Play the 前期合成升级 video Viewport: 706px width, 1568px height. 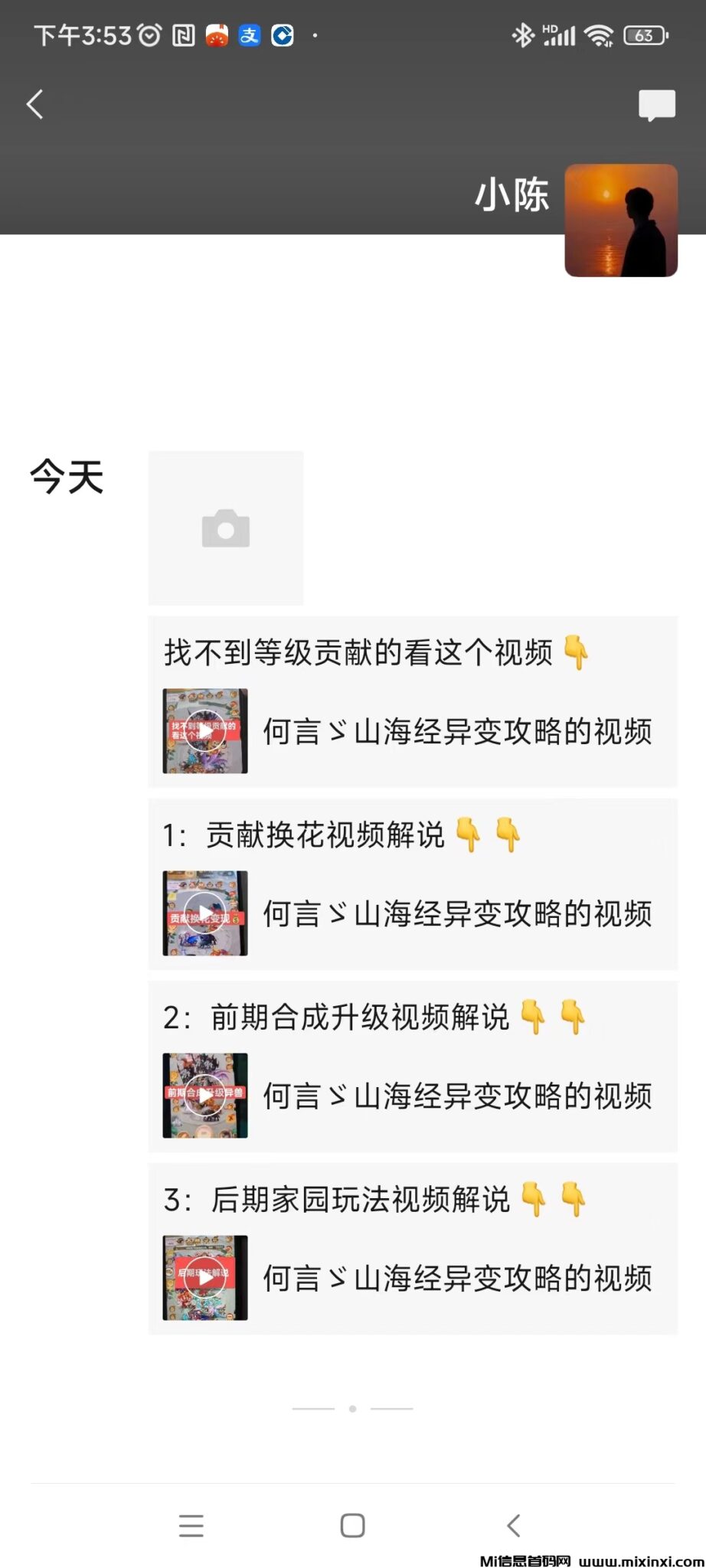[204, 1095]
